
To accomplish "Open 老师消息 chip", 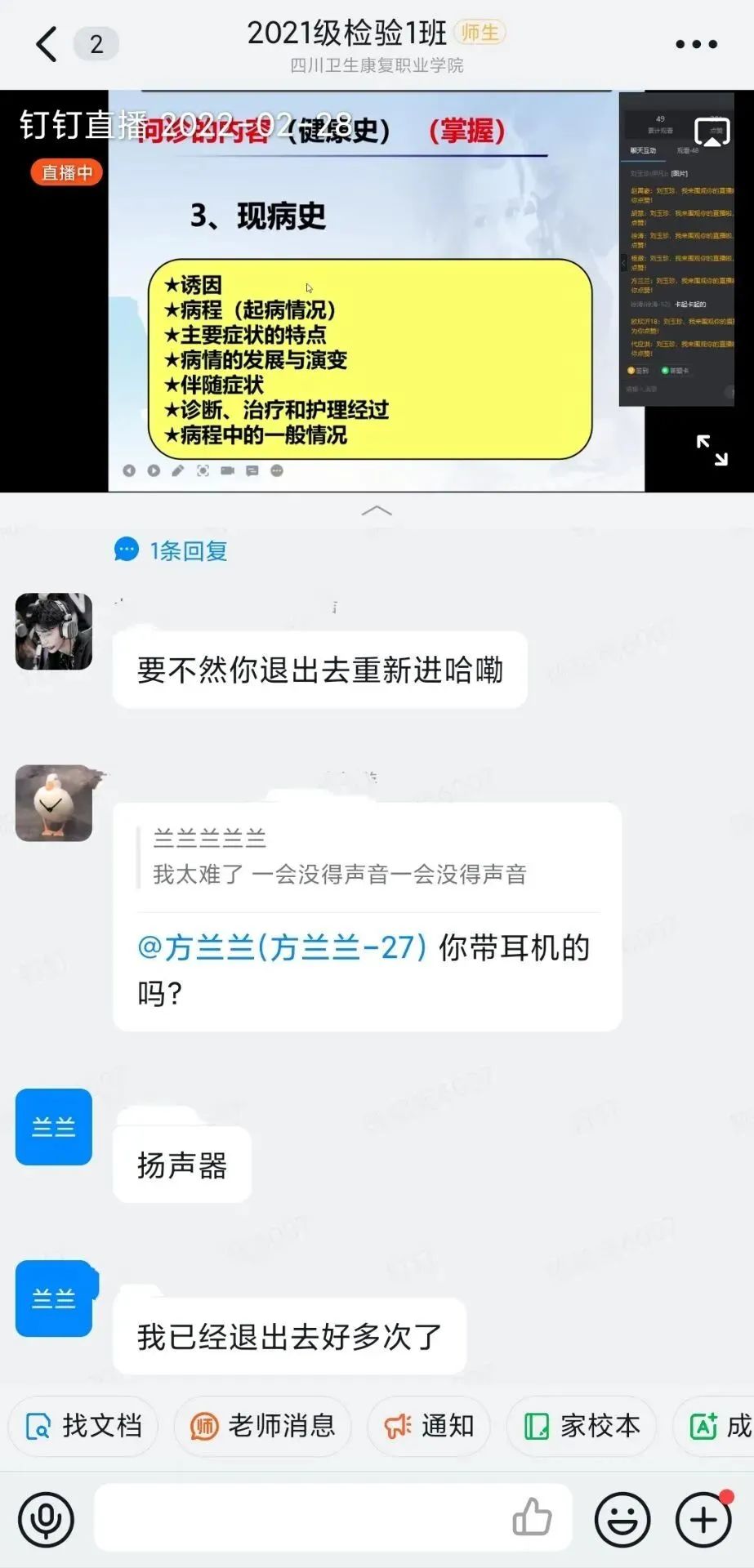I will 263,1426.
